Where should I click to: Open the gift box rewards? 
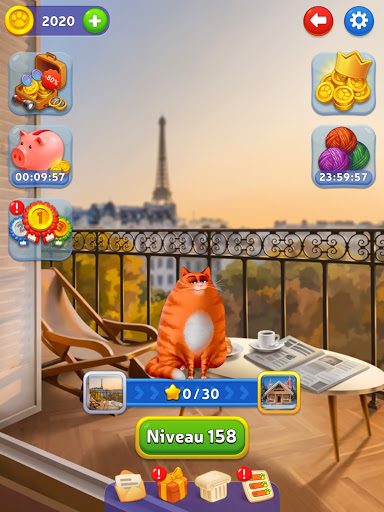[172, 485]
